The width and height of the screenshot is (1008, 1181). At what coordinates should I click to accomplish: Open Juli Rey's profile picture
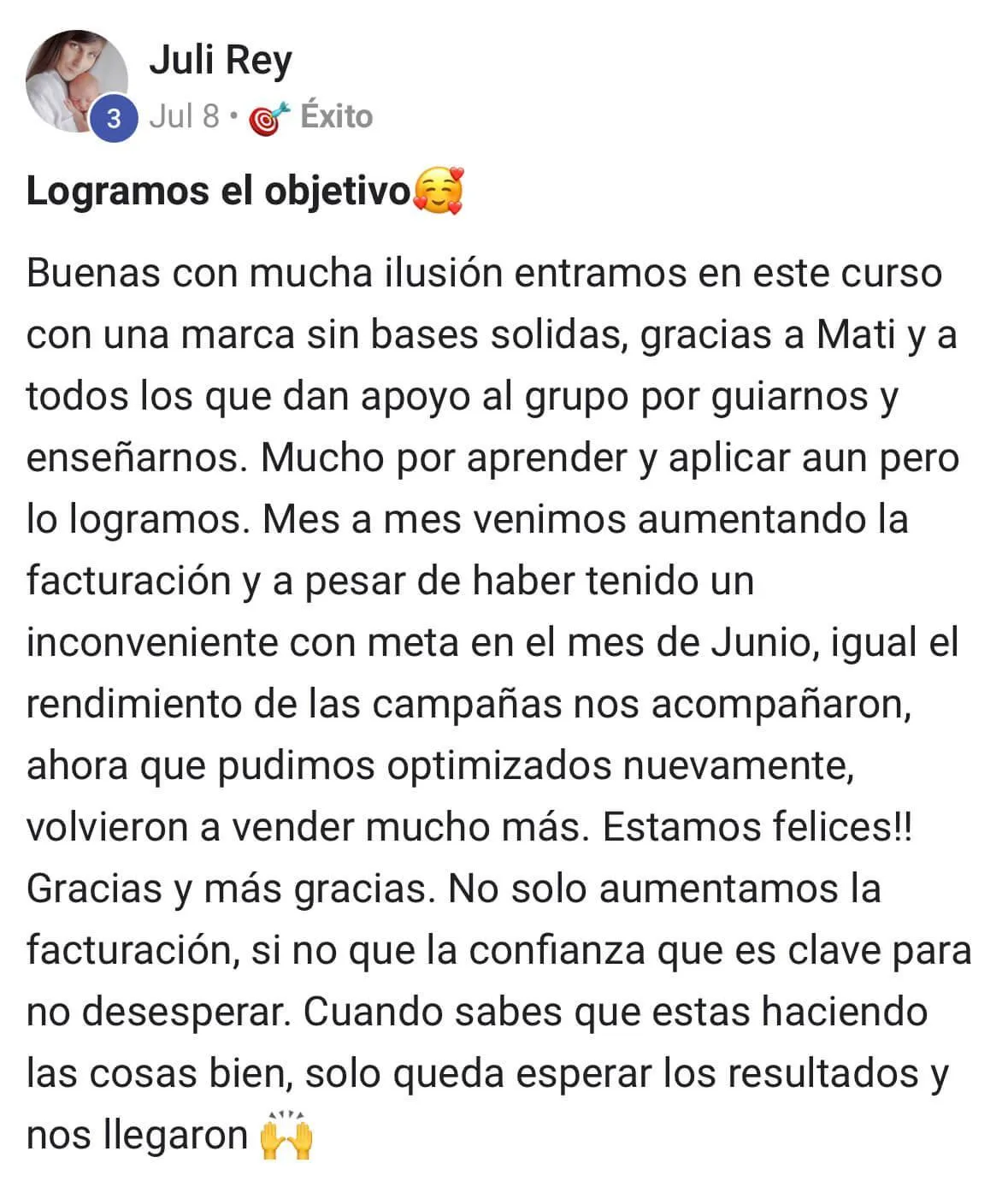[75, 80]
